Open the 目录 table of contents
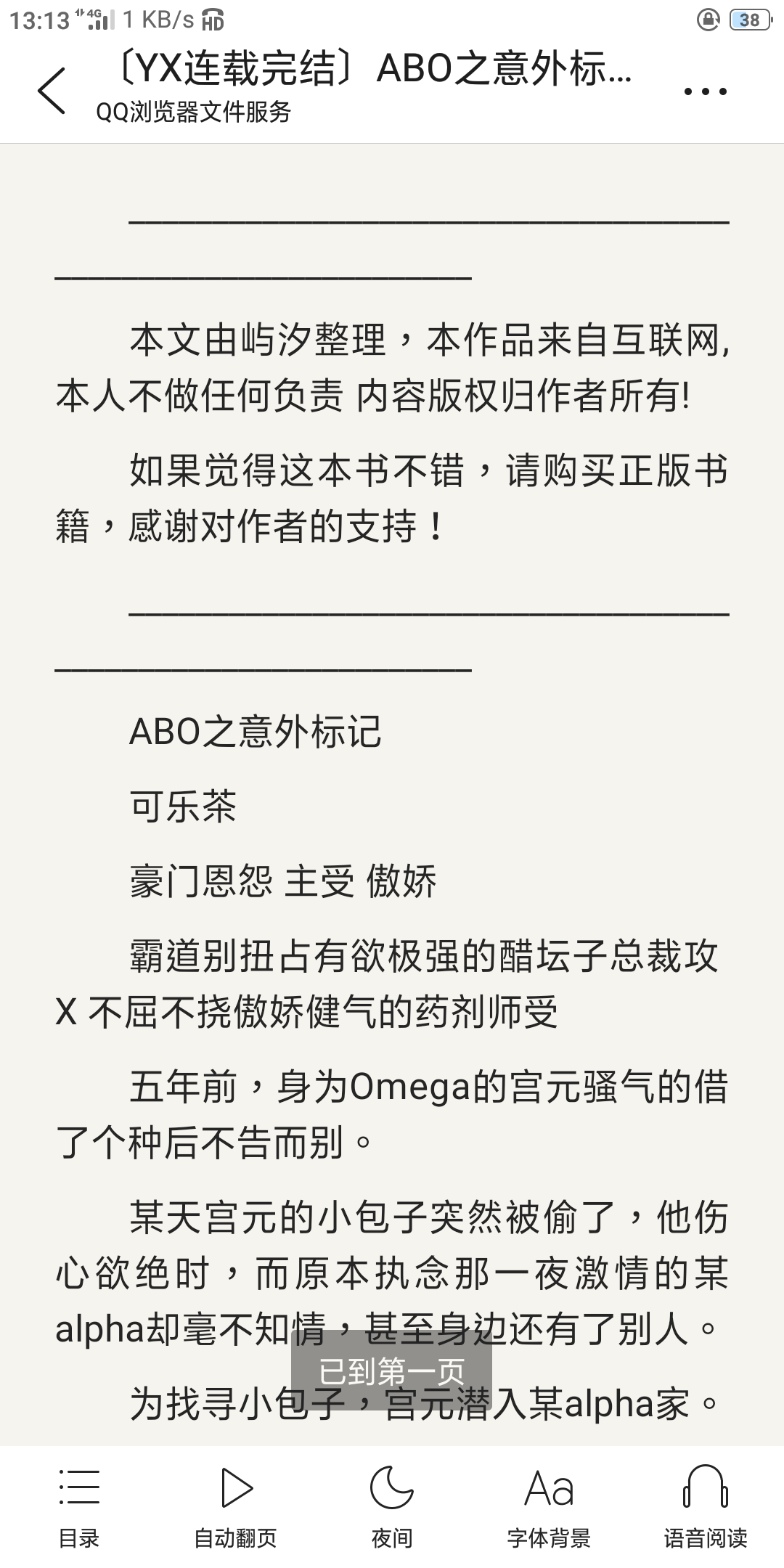784x1568 pixels. pyautogui.click(x=78, y=1506)
